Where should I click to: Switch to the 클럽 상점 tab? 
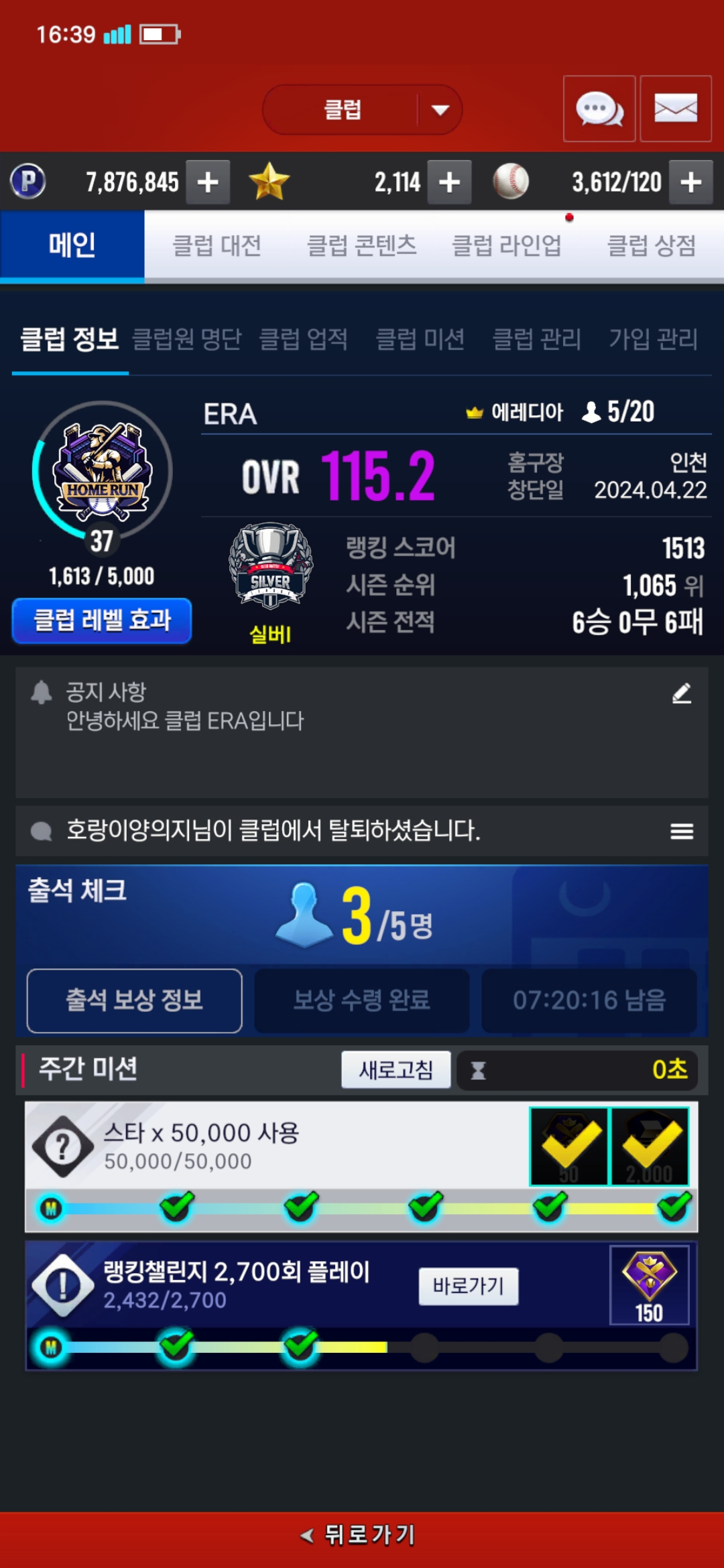click(x=651, y=246)
